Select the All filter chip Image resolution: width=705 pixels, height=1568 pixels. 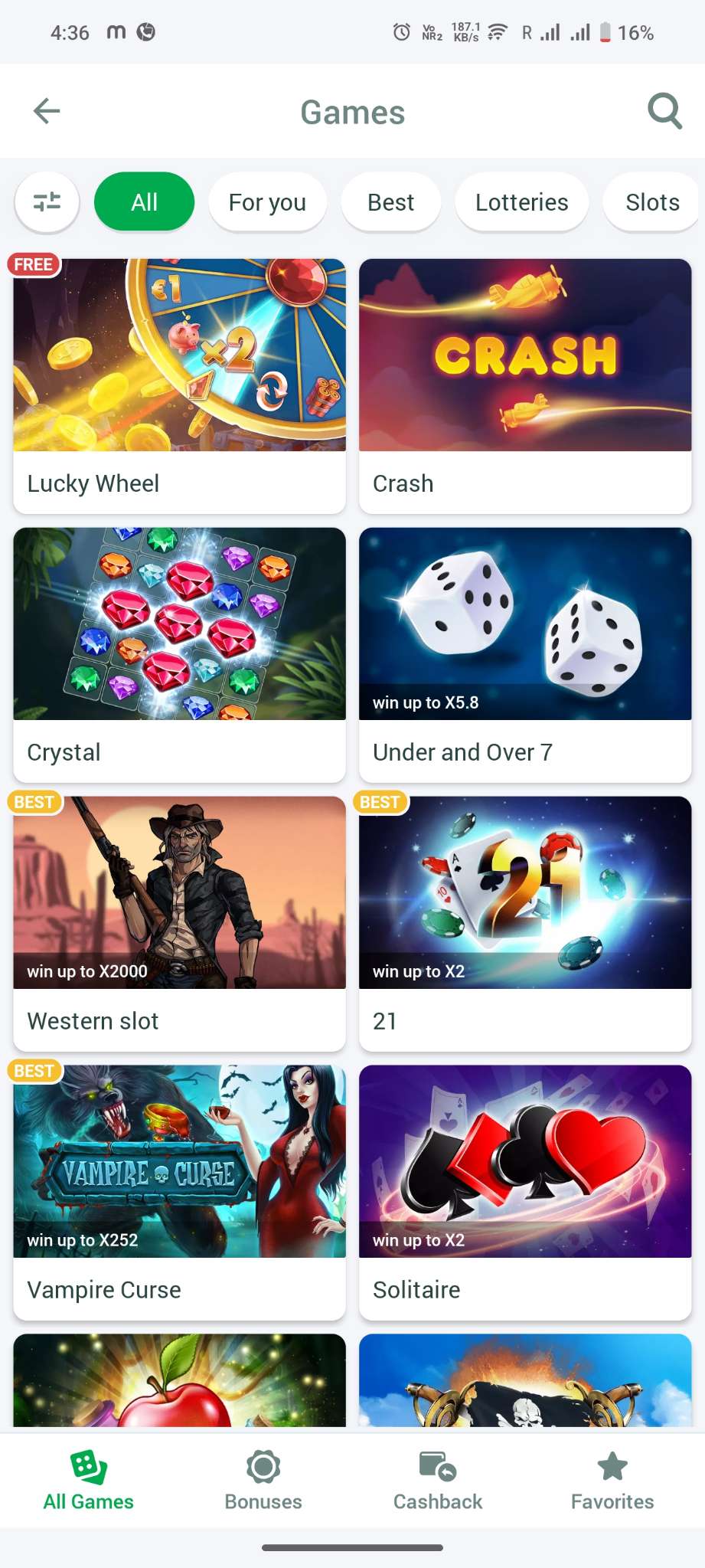click(144, 202)
